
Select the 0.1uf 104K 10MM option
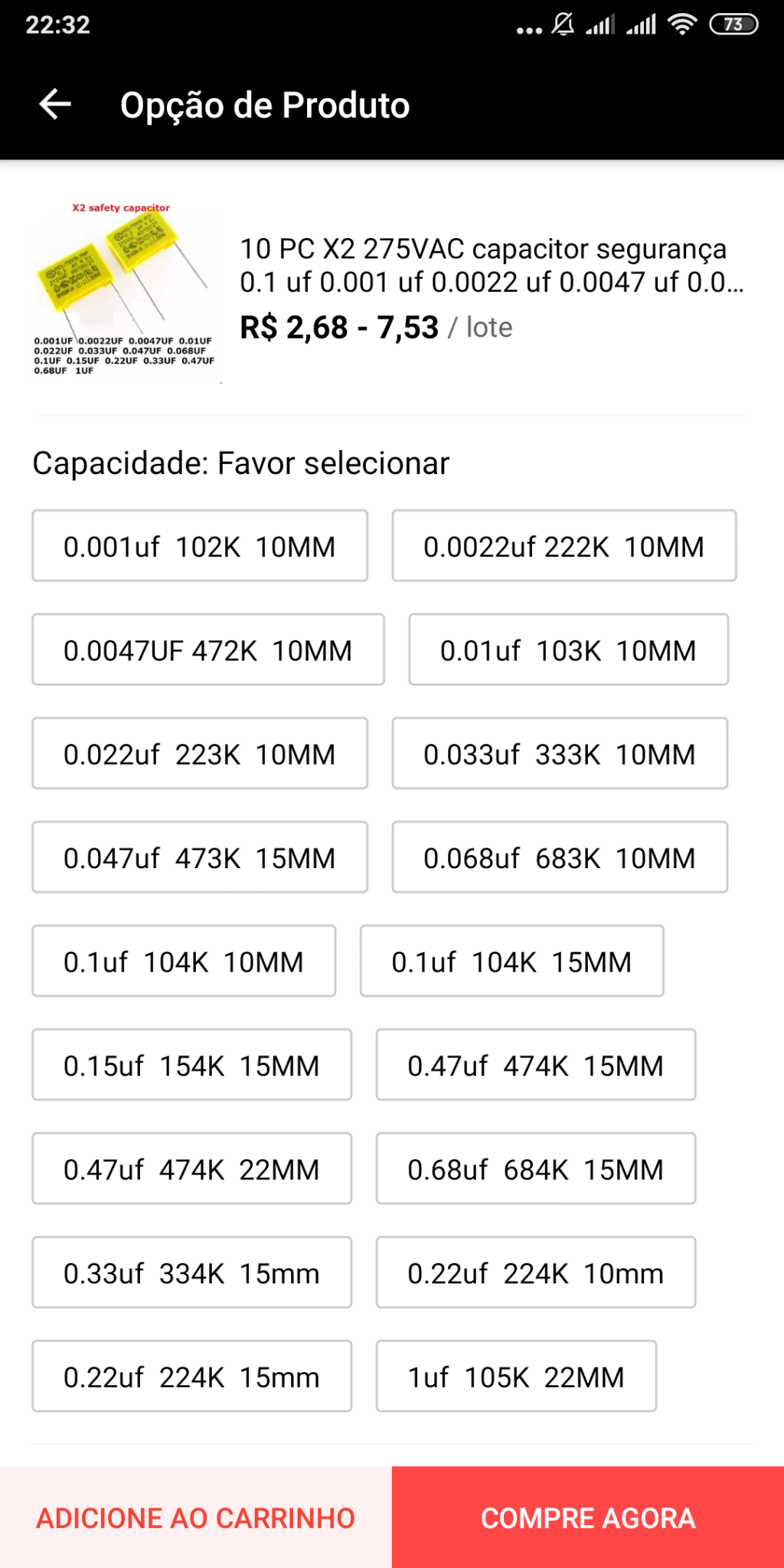click(x=184, y=961)
